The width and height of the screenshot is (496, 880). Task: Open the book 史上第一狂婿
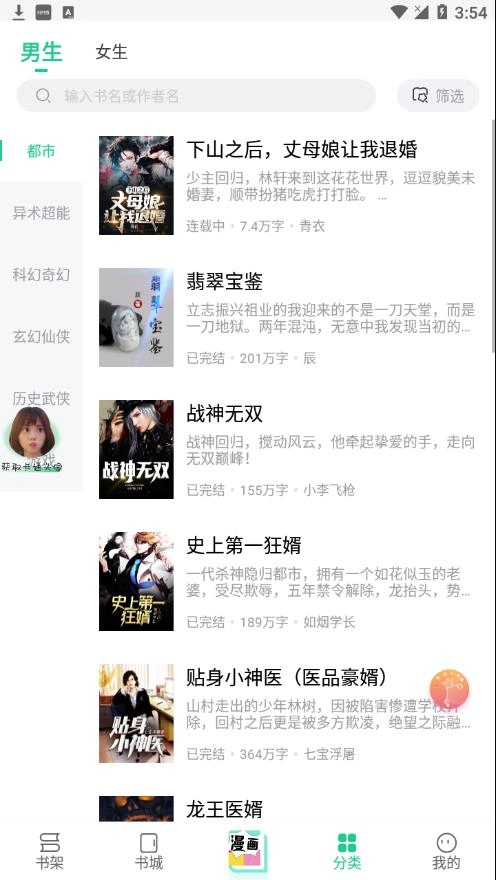287,581
